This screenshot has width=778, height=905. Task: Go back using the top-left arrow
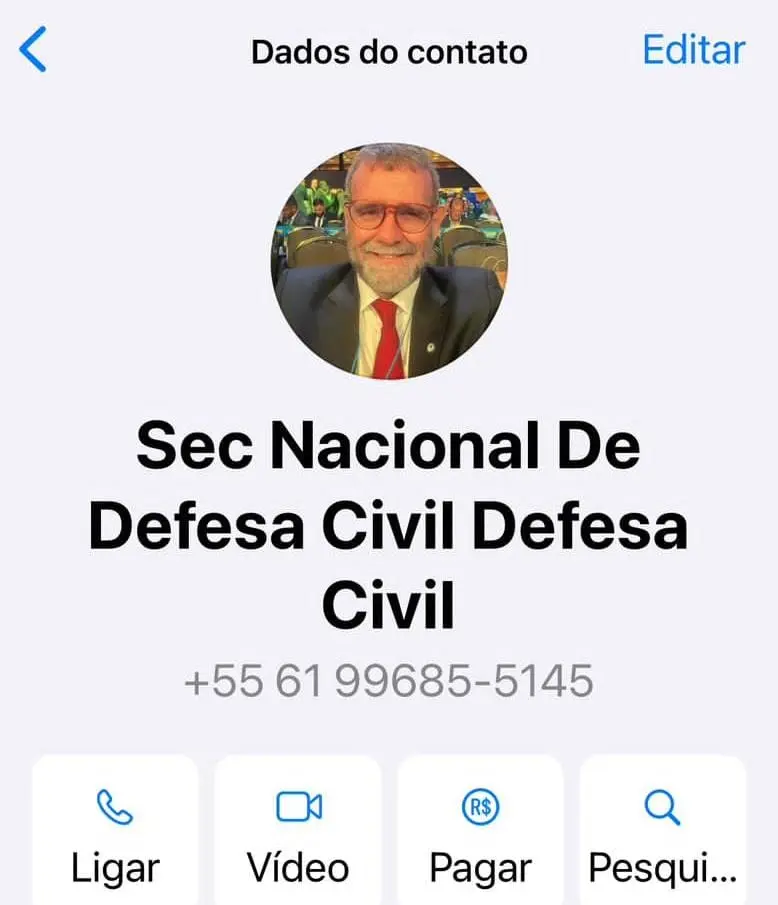34,50
